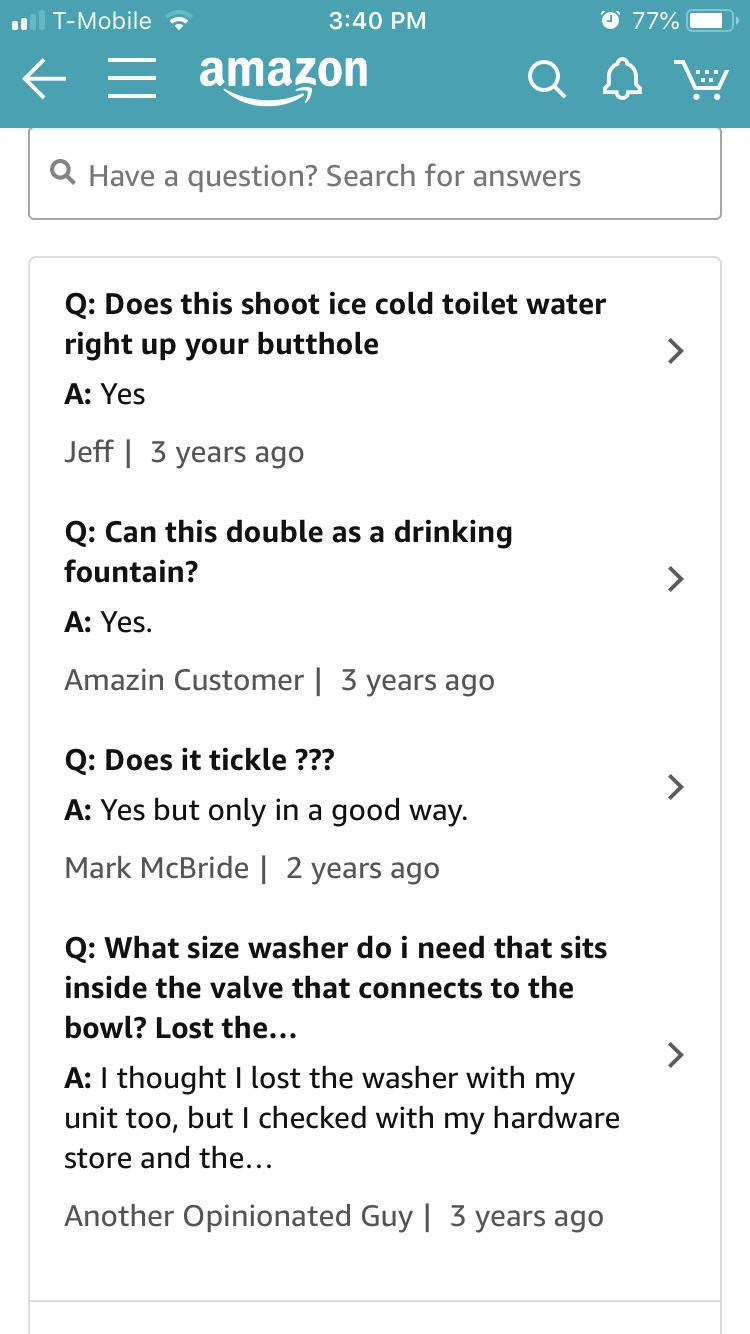This screenshot has width=750, height=1334.
Task: Open the Amazon navigation menu
Action: point(131,80)
